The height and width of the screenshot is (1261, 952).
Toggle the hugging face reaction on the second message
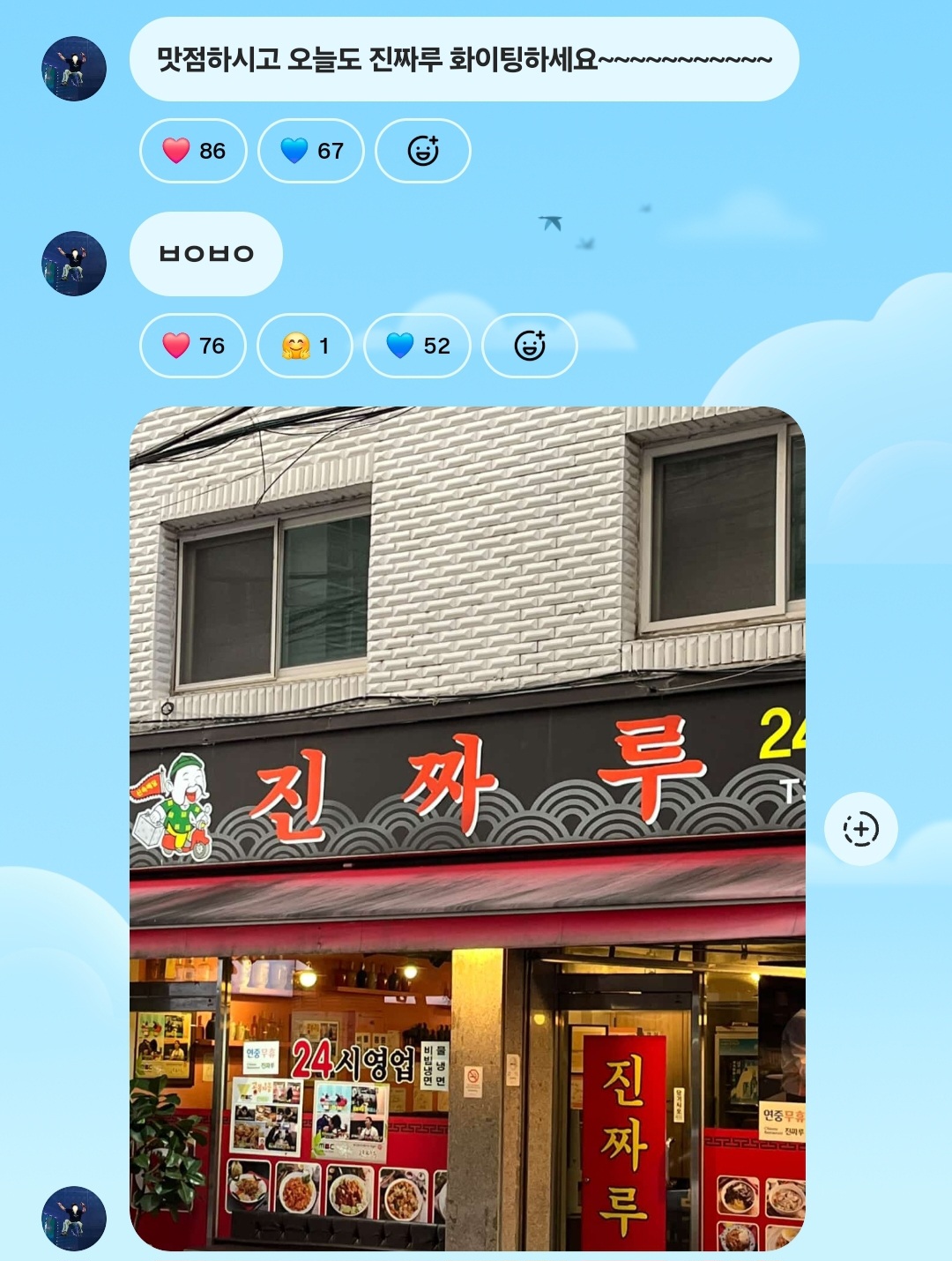pyautogui.click(x=305, y=347)
